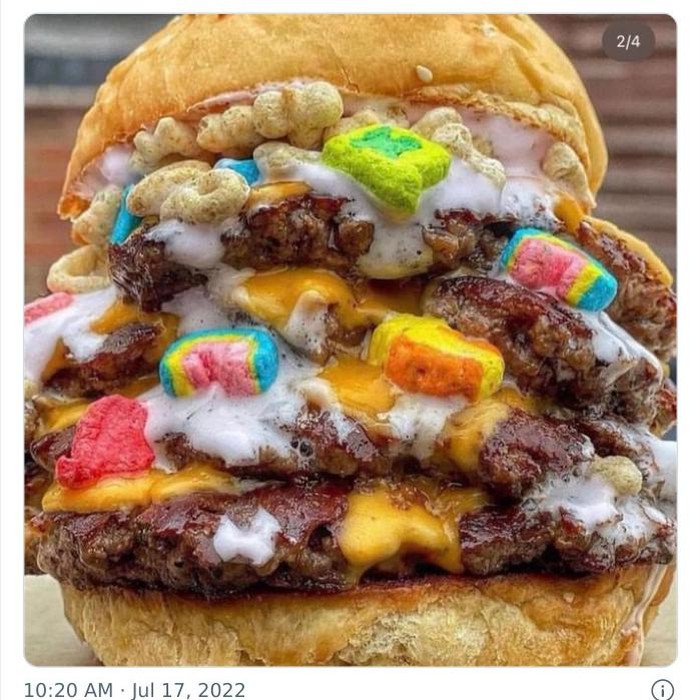The height and width of the screenshot is (700, 700).
Task: Open the burger photo in full view
Action: [350, 340]
